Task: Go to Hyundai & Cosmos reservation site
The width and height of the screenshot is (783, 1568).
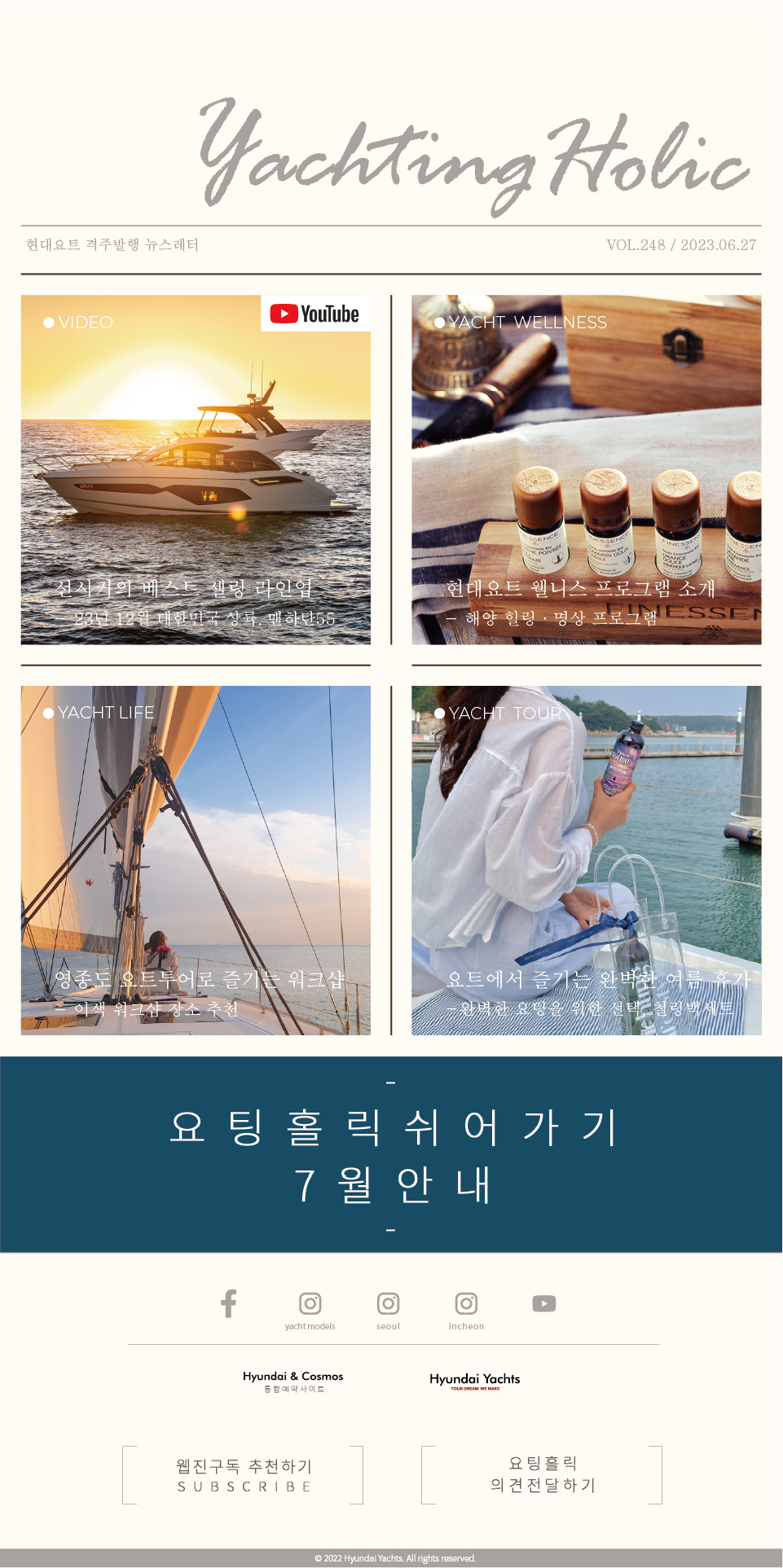Action: click(x=293, y=1381)
